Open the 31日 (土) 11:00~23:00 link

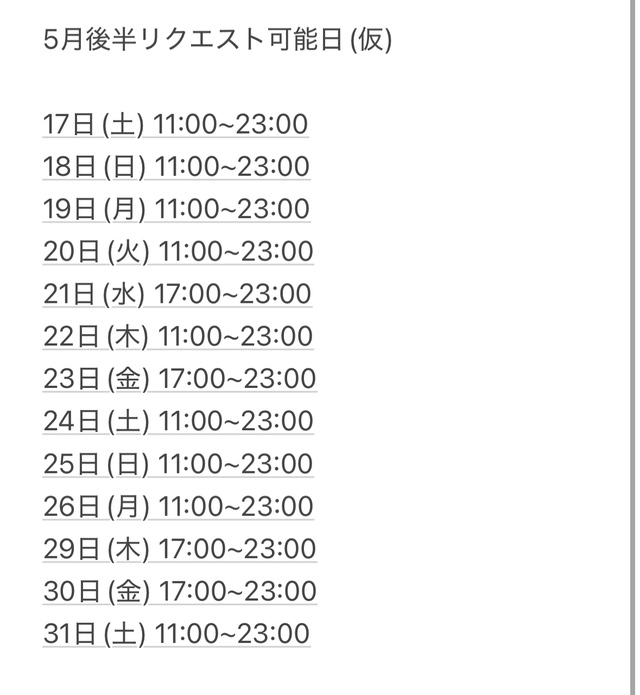click(x=176, y=634)
